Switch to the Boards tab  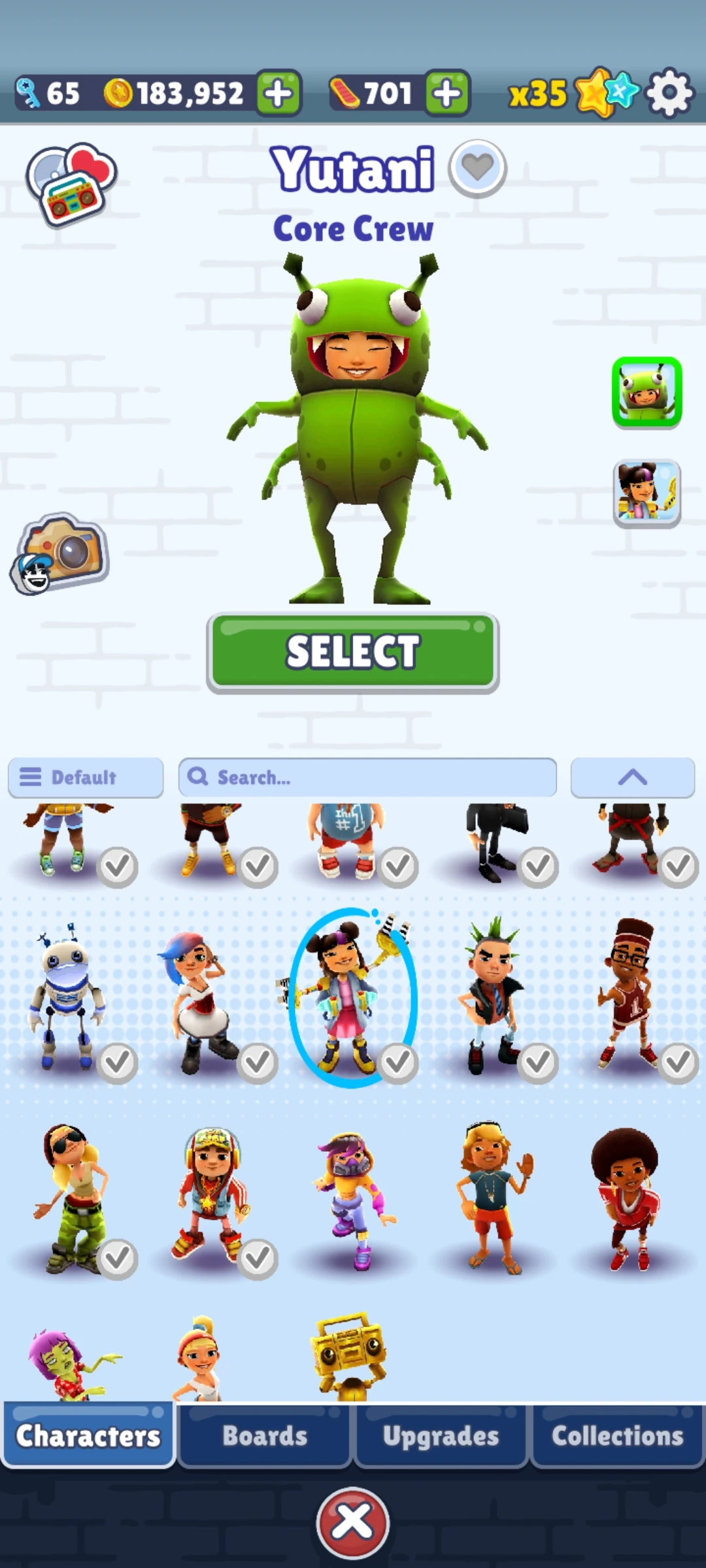[x=265, y=1436]
